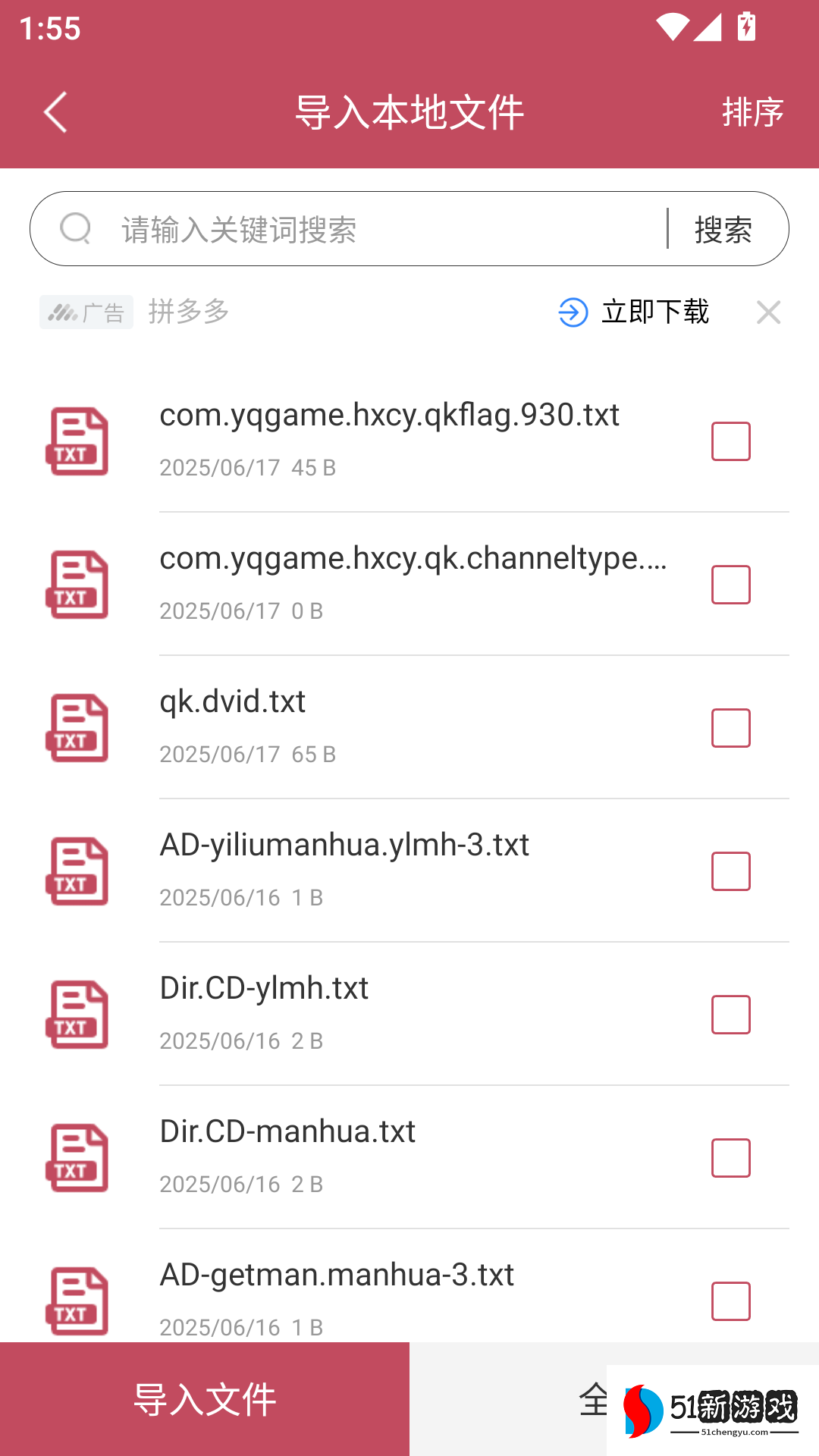This screenshot has height=1456, width=819.
Task: Select the Dir.CD-ylmh.txt checkbox
Action: (730, 1015)
